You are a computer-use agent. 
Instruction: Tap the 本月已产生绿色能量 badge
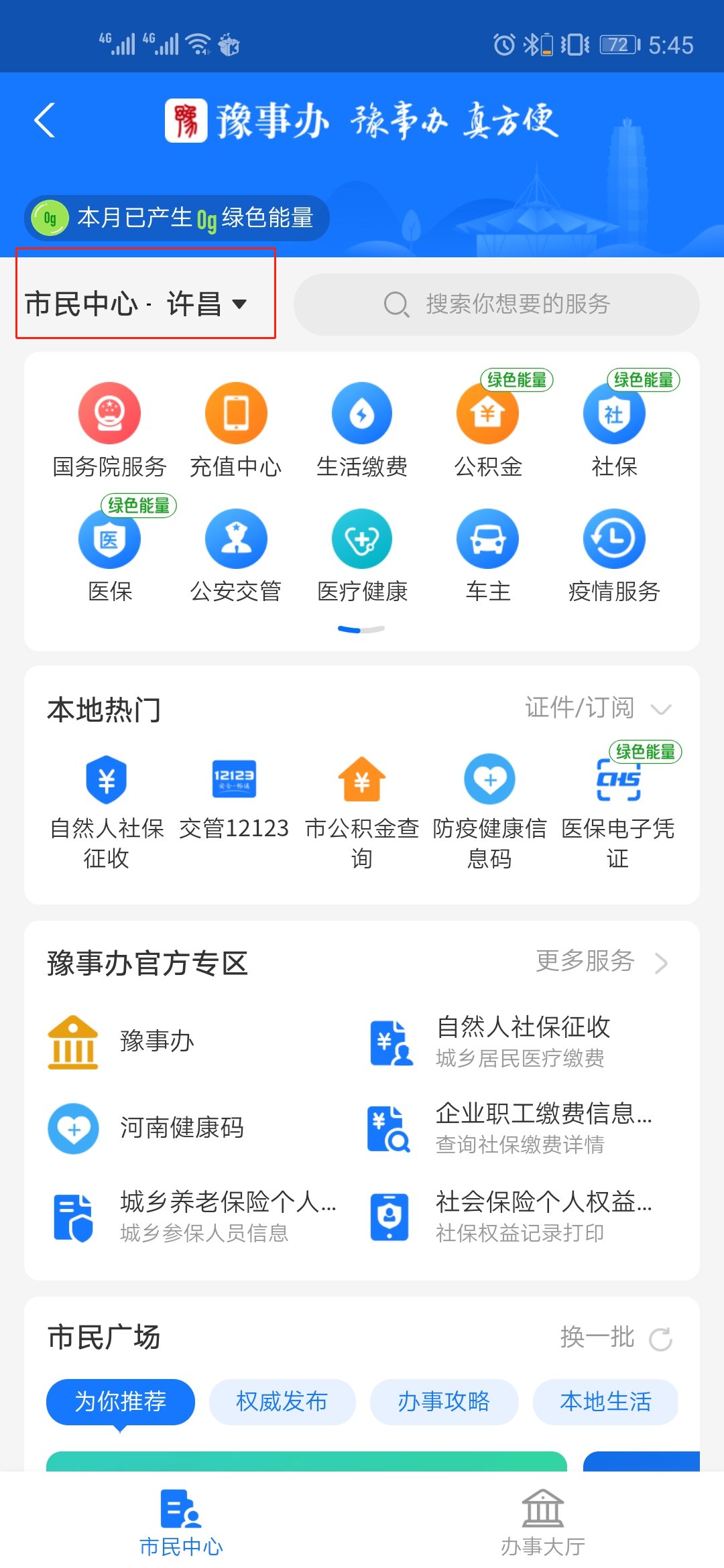(x=176, y=218)
